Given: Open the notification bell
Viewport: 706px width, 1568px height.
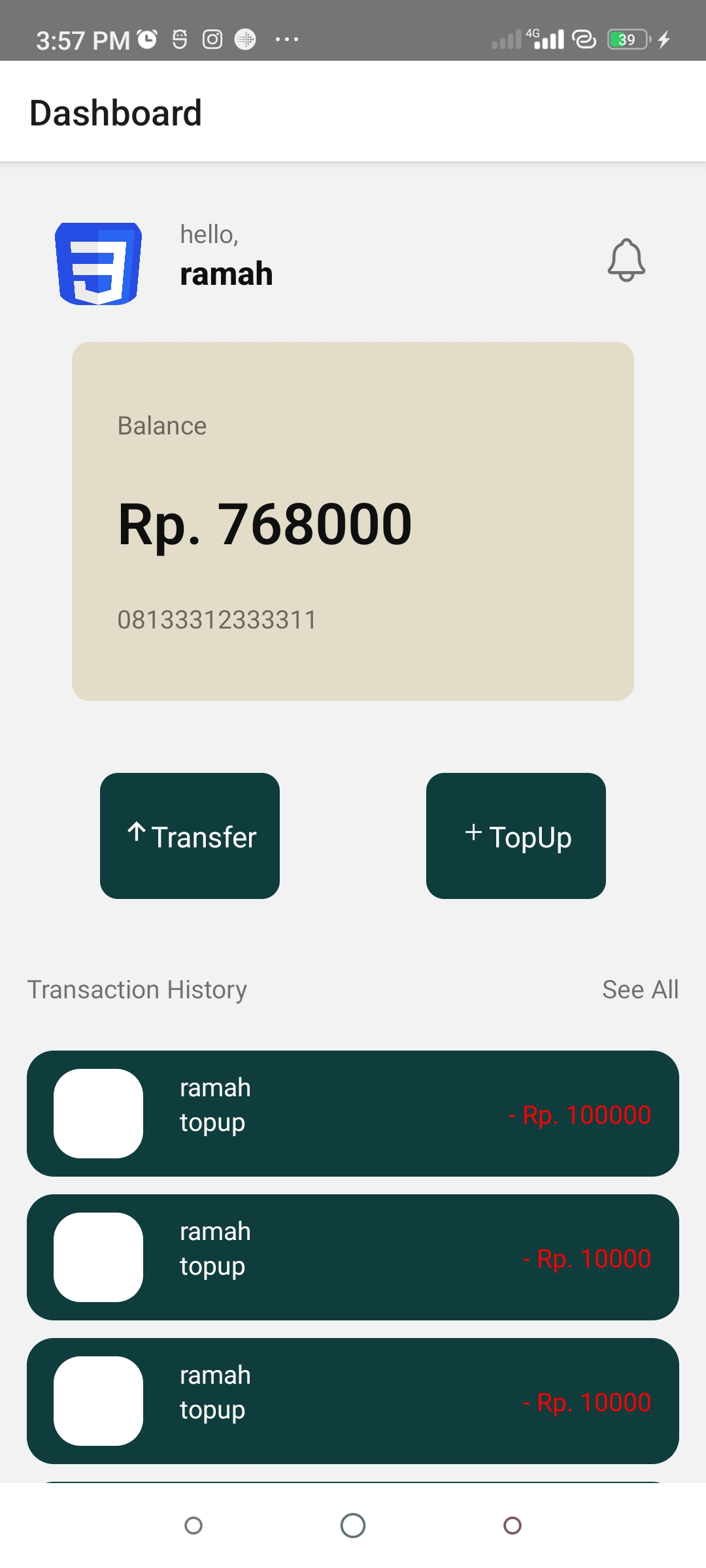Looking at the screenshot, I should (x=626, y=260).
